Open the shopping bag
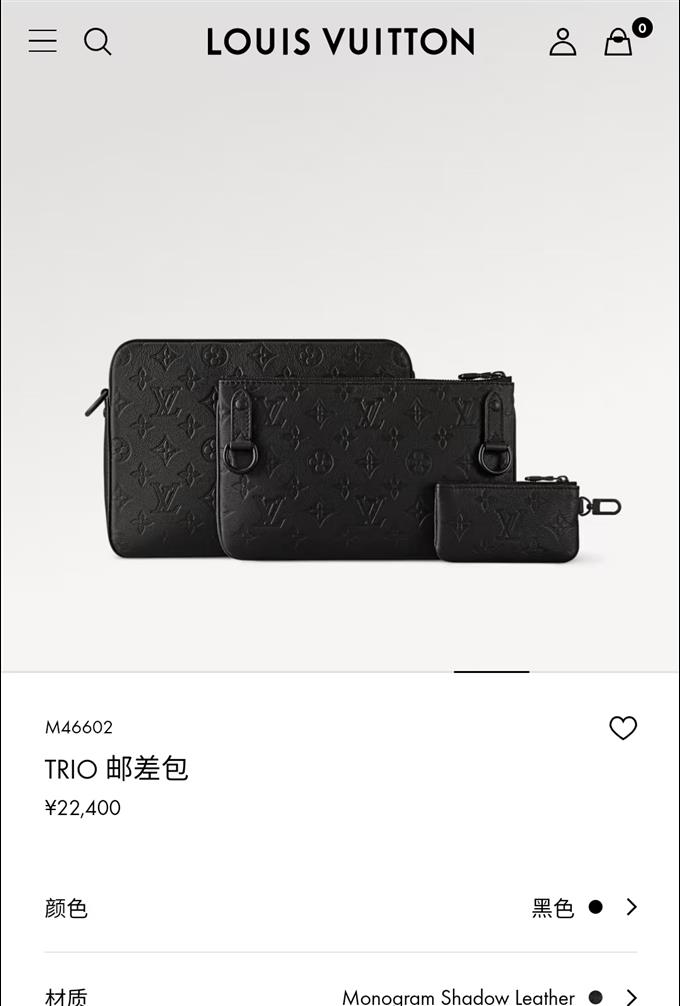The height and width of the screenshot is (1006, 680). 619,41
